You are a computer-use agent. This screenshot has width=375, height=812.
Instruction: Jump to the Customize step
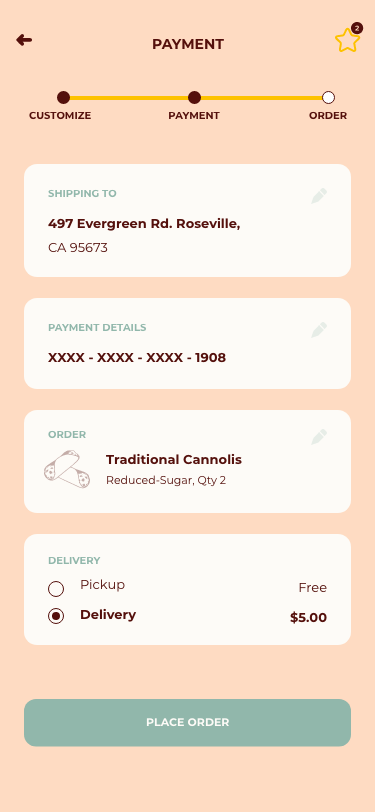(60, 106)
